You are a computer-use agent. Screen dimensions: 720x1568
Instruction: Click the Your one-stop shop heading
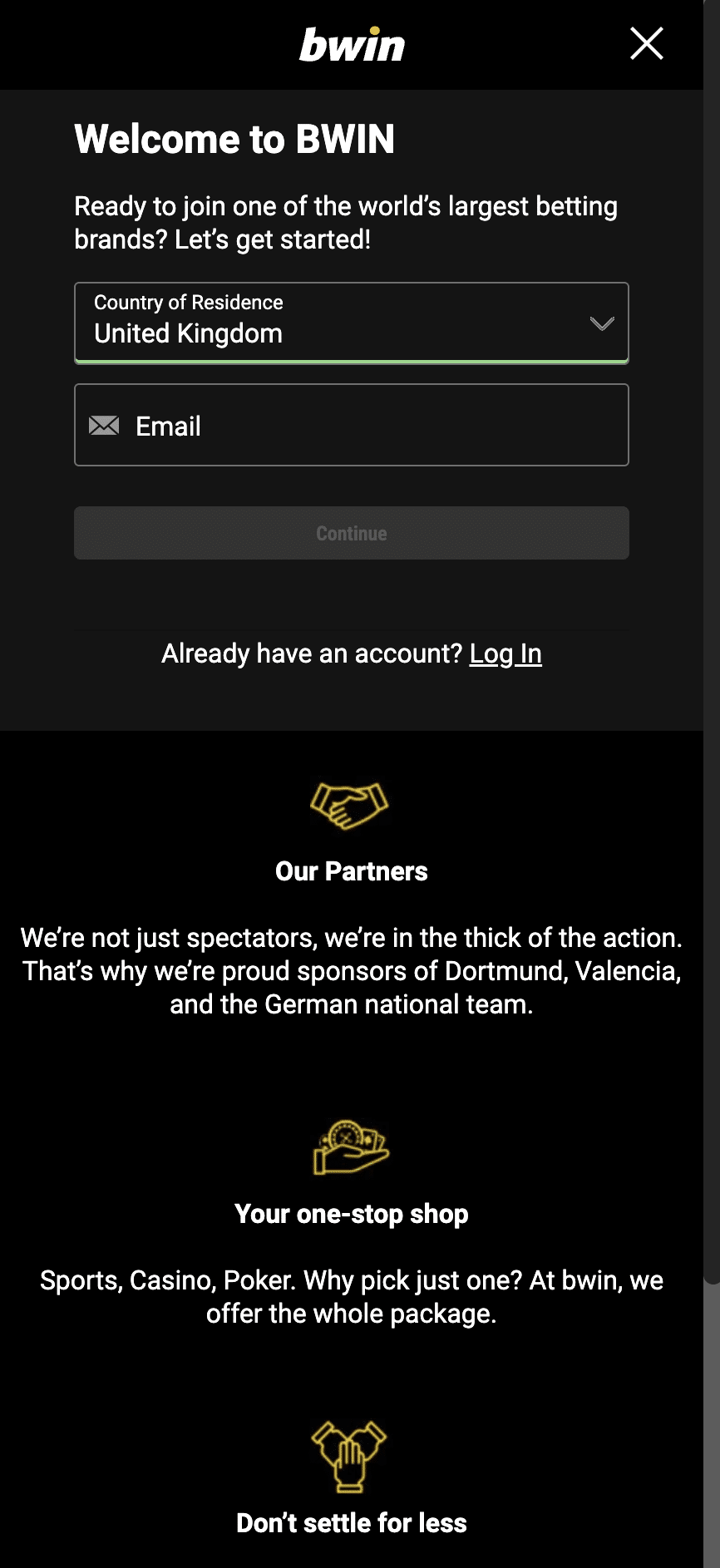coord(351,1213)
